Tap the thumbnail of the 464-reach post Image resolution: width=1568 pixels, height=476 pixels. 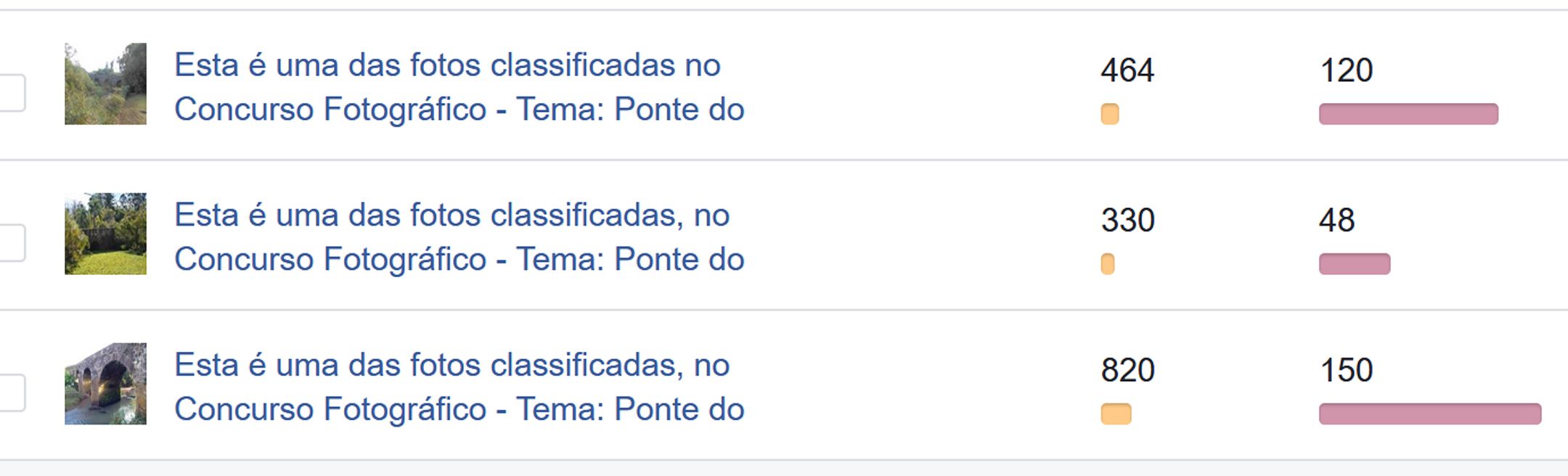pos(106,84)
